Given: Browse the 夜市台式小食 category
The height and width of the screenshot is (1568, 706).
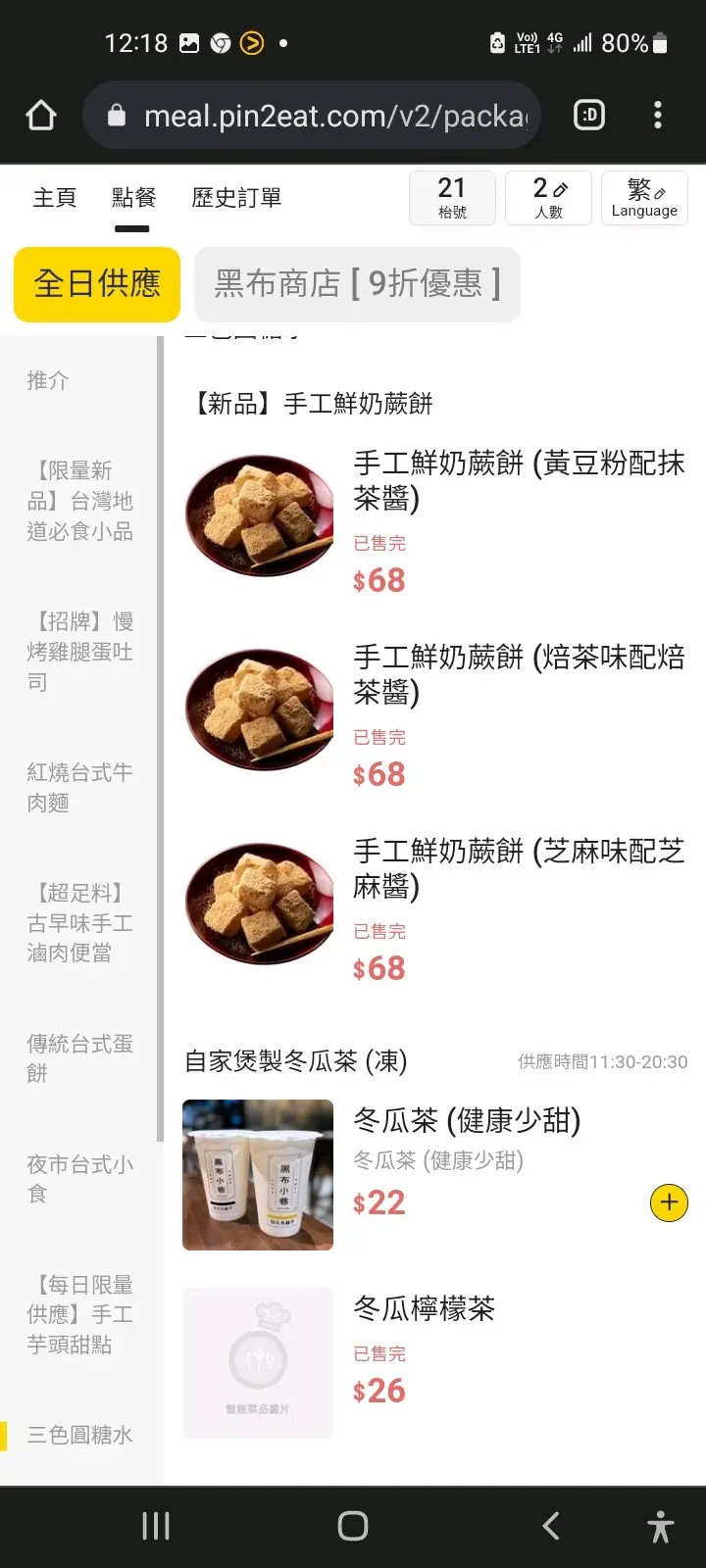Looking at the screenshot, I should (x=79, y=1179).
